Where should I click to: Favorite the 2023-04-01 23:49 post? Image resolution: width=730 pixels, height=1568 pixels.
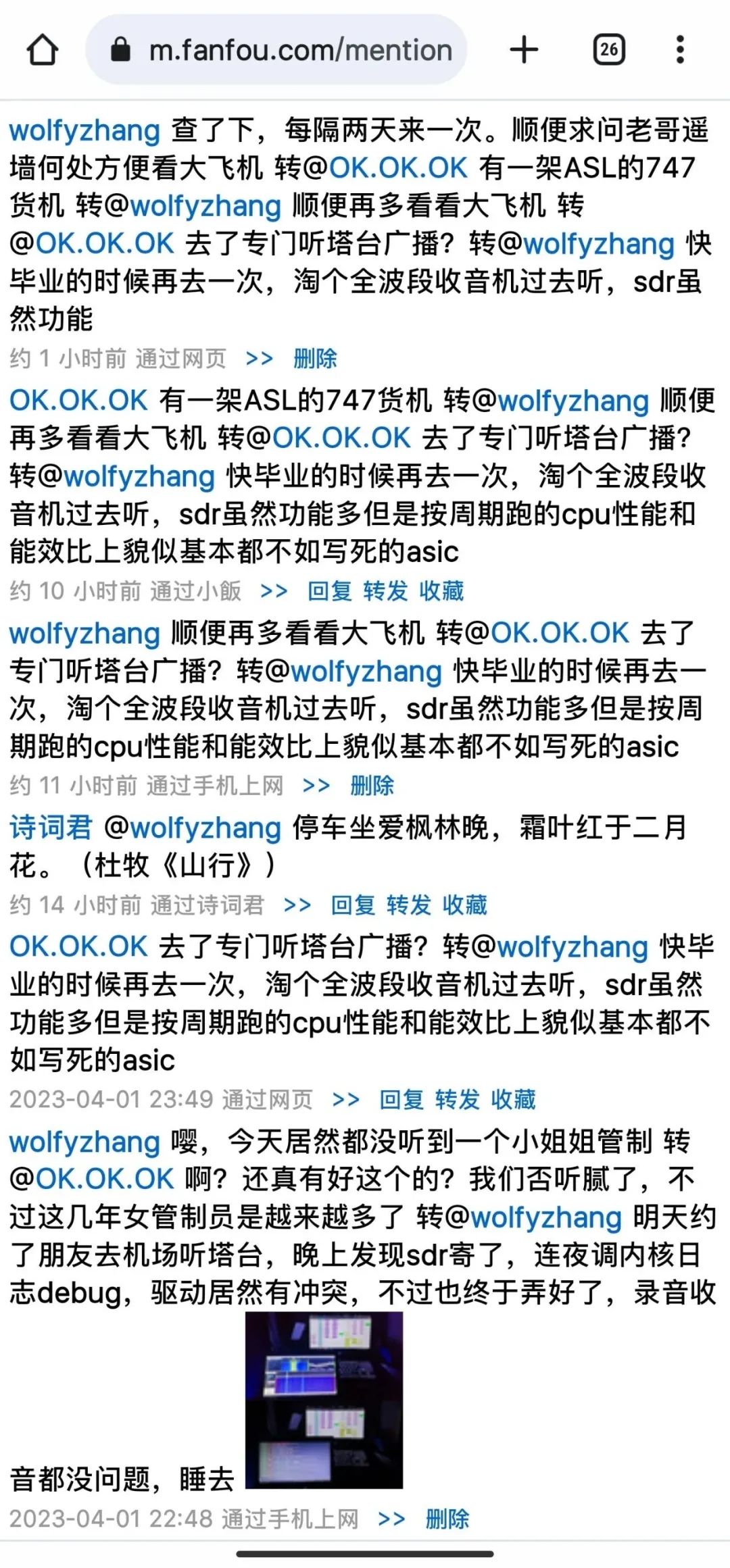(x=514, y=1099)
